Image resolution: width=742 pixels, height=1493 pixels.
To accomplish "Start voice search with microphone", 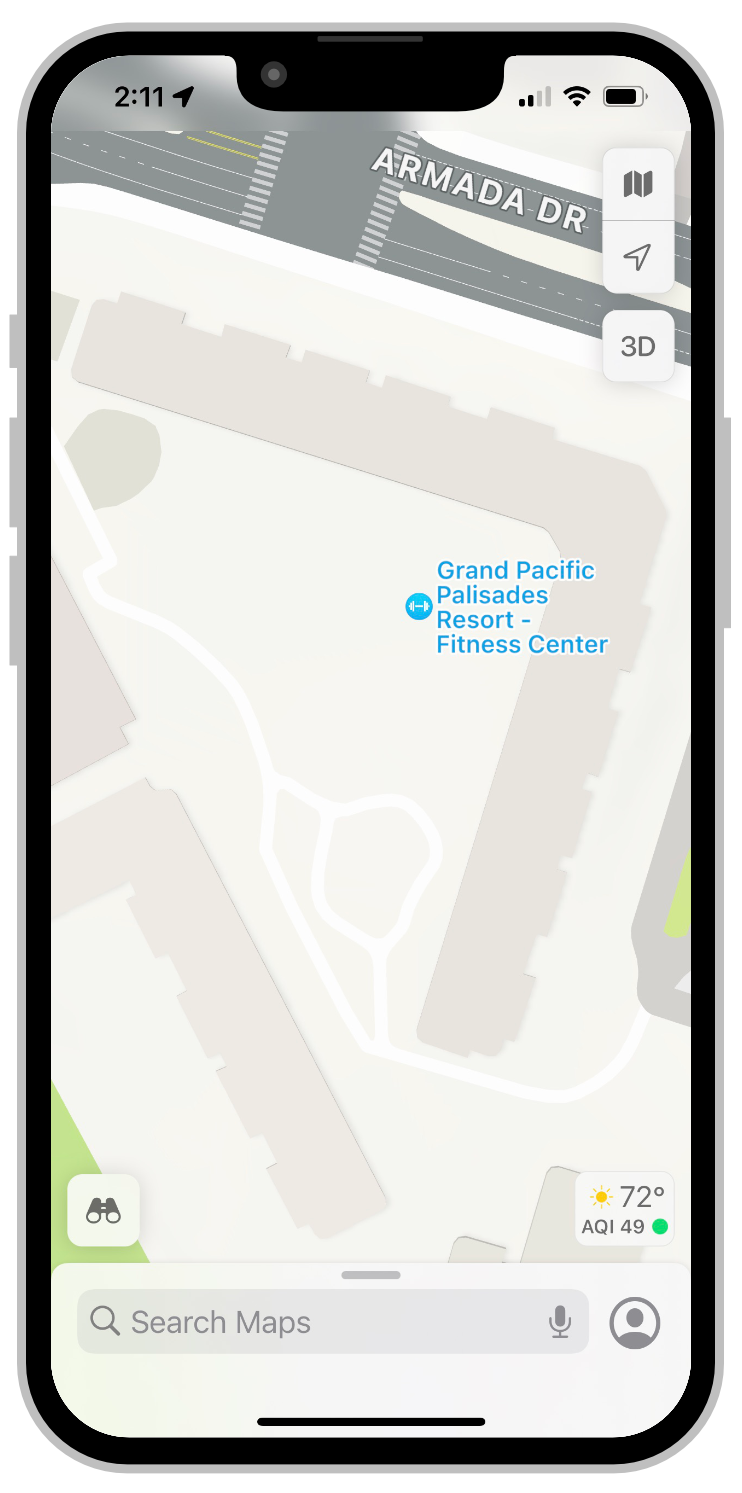I will point(560,1322).
